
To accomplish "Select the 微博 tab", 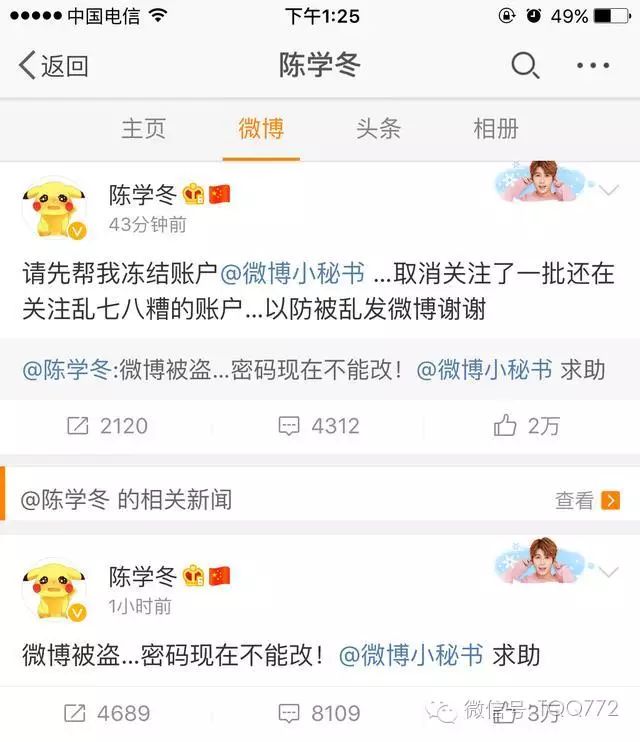I will [x=260, y=129].
